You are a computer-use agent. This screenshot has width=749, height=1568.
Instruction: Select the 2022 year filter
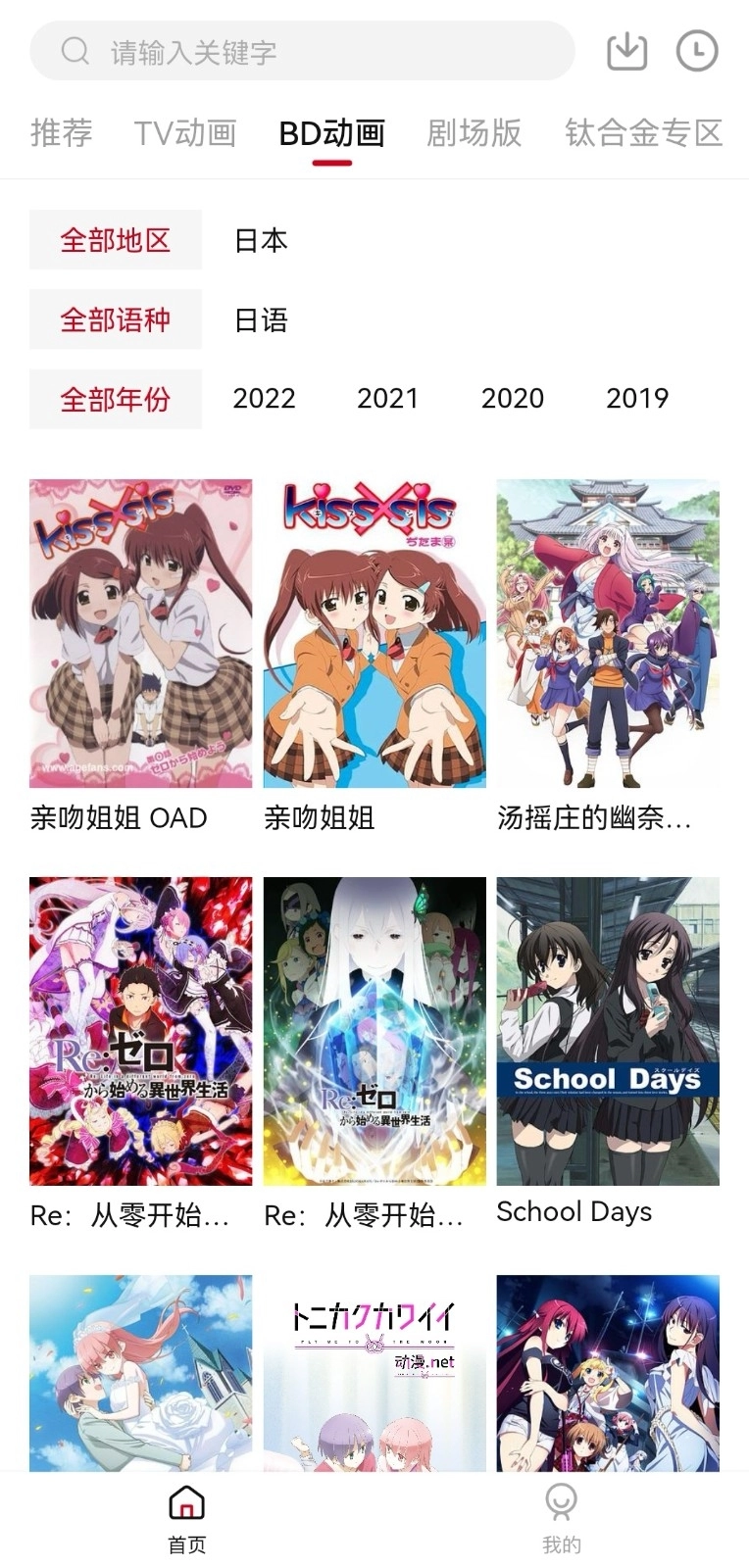tap(264, 398)
